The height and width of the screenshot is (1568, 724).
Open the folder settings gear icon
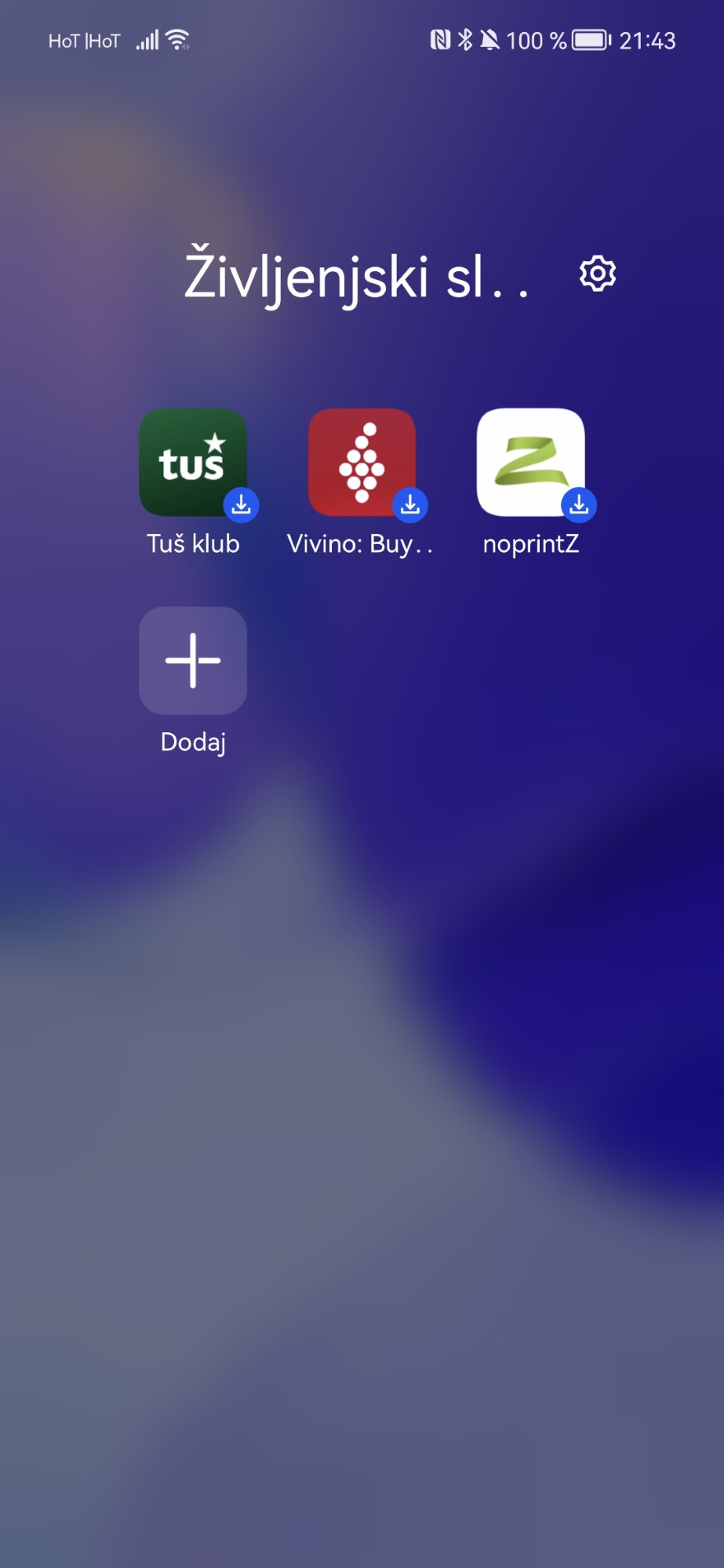tap(598, 274)
